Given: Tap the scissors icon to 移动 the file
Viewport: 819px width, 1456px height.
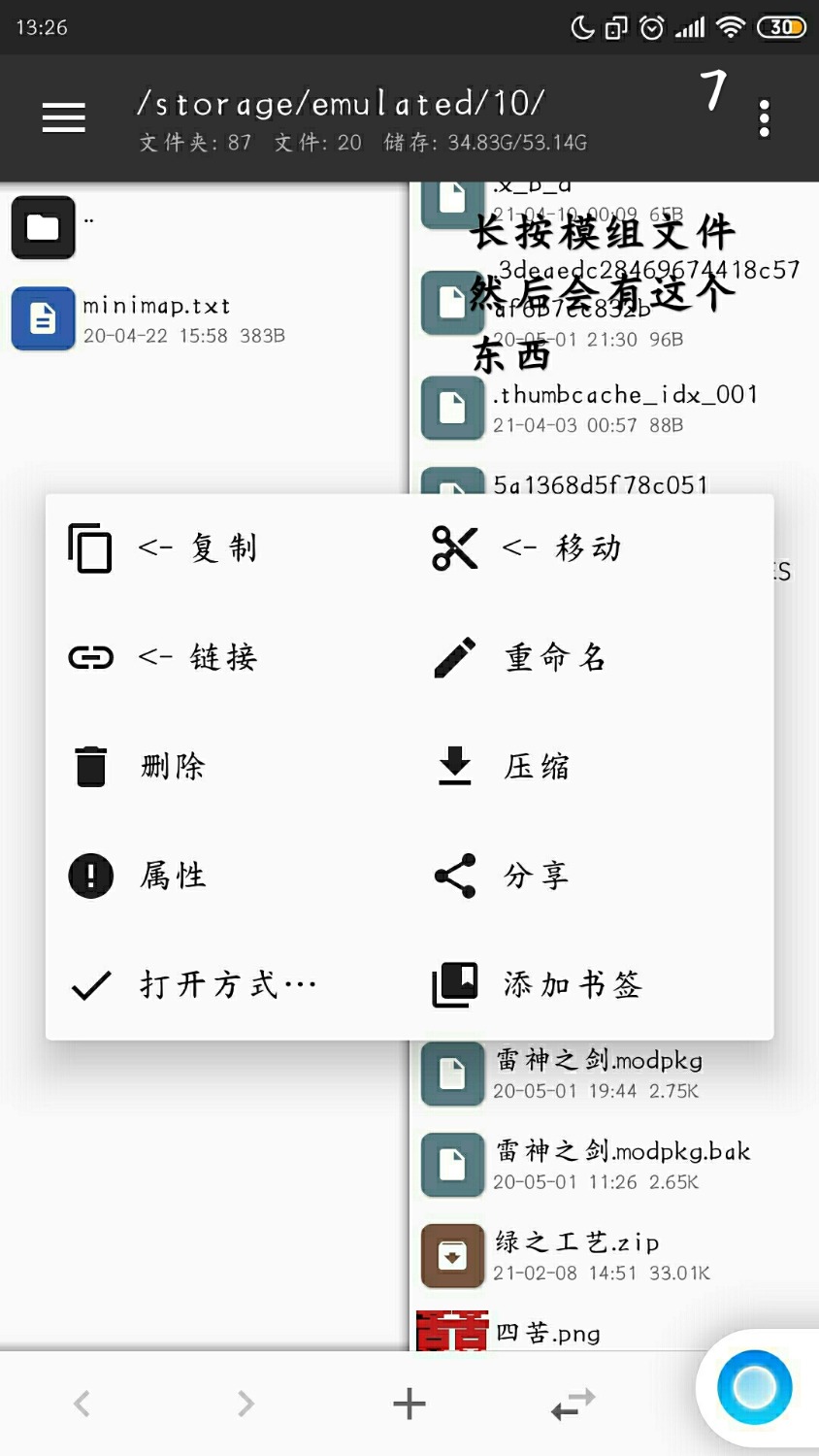Looking at the screenshot, I should tap(453, 547).
